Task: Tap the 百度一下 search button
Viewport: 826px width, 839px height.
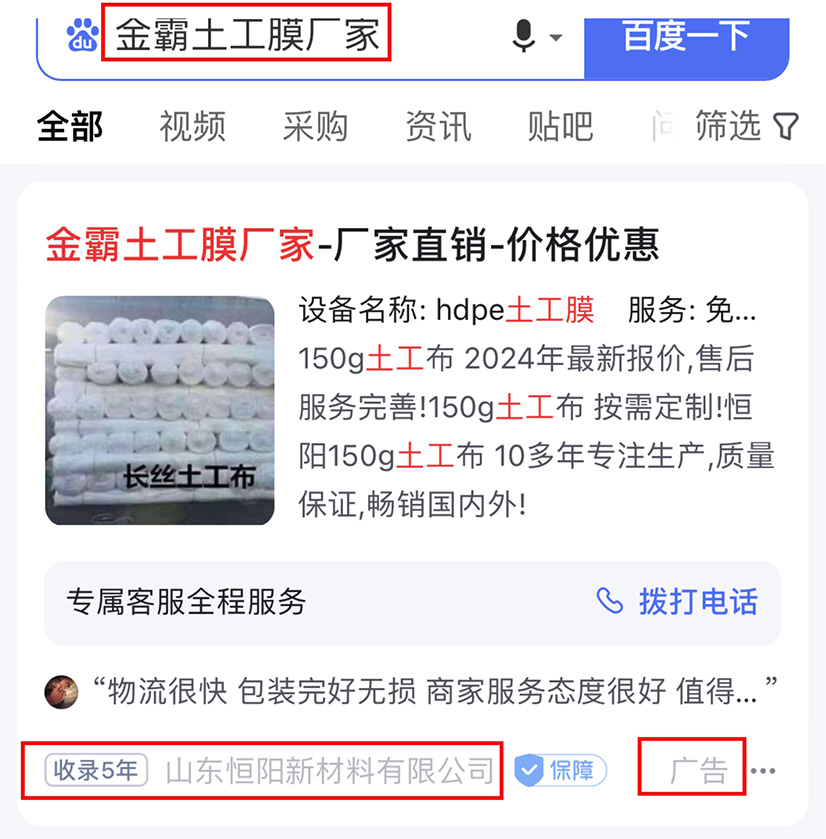Action: coord(686,38)
